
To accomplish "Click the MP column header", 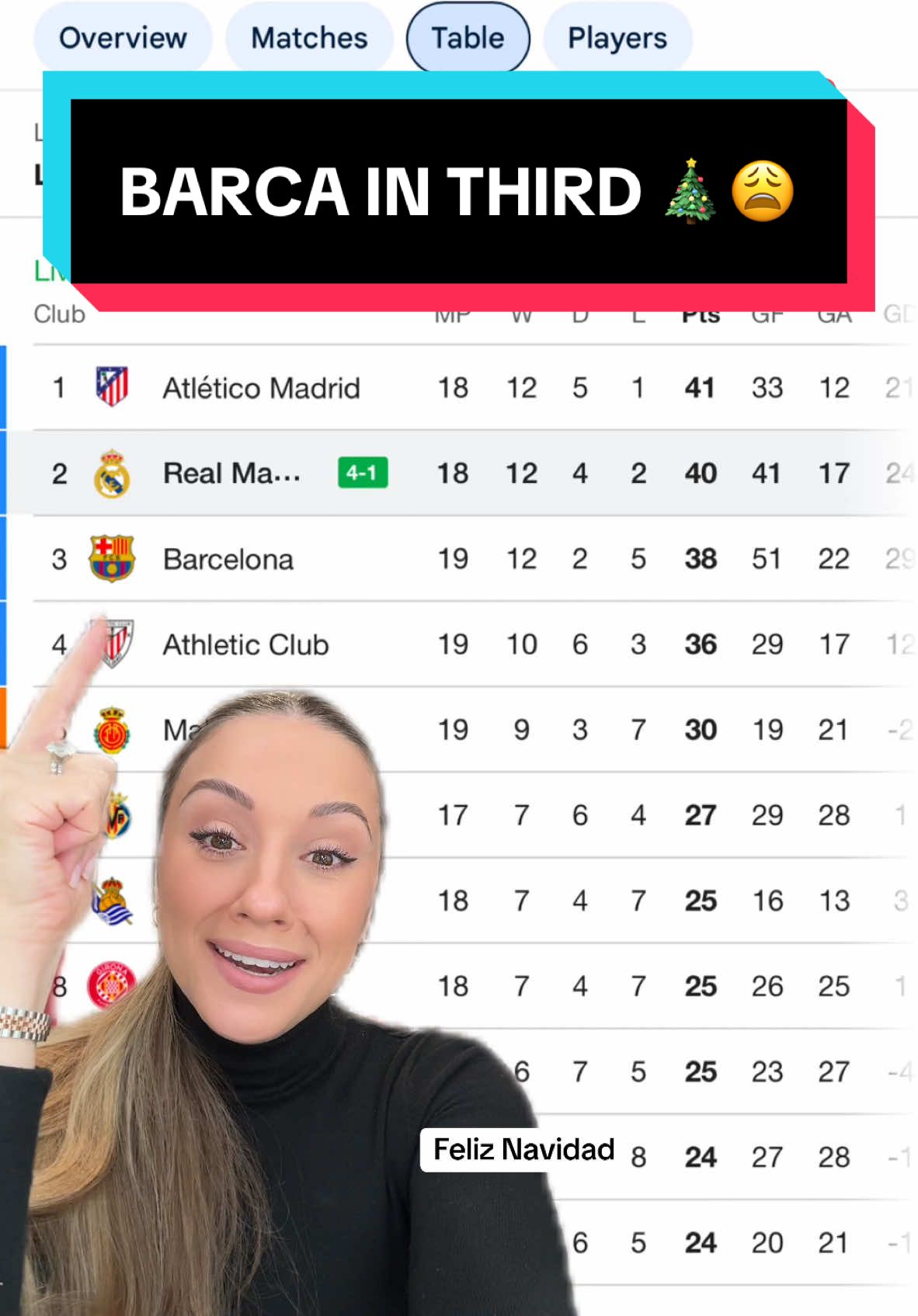I will click(452, 314).
